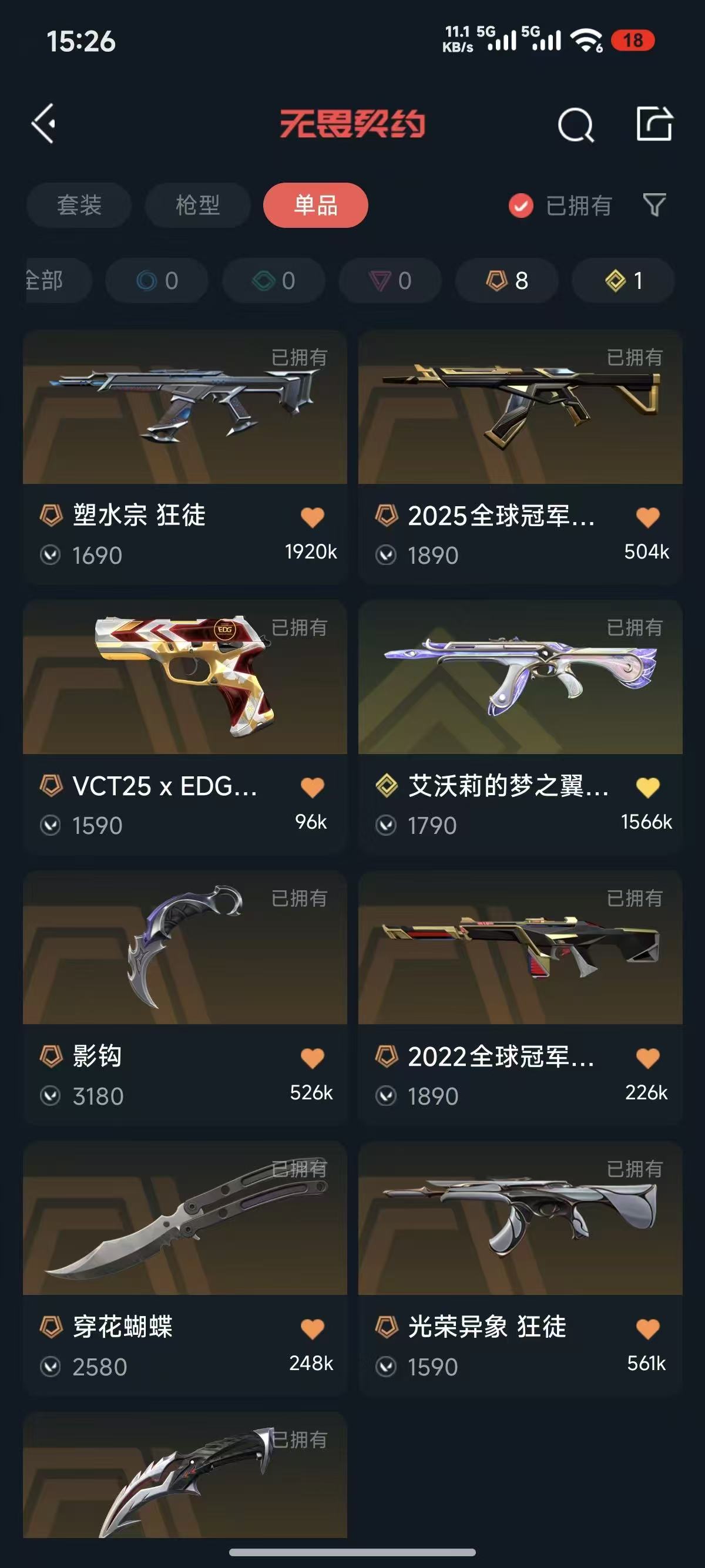Tap the heart on the 影钩 card
Image resolution: width=705 pixels, height=1568 pixels.
[x=313, y=1058]
